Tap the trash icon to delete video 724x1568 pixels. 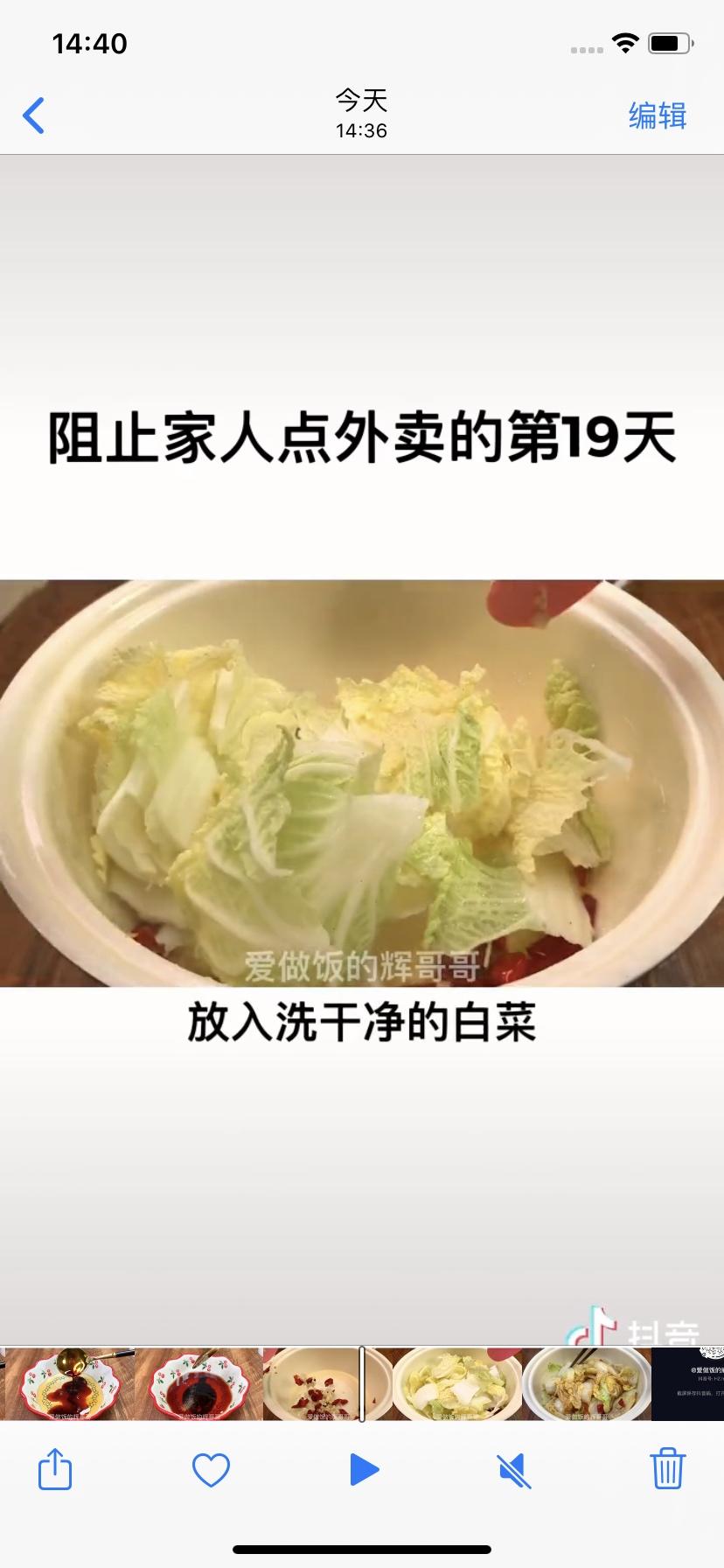coord(668,1469)
